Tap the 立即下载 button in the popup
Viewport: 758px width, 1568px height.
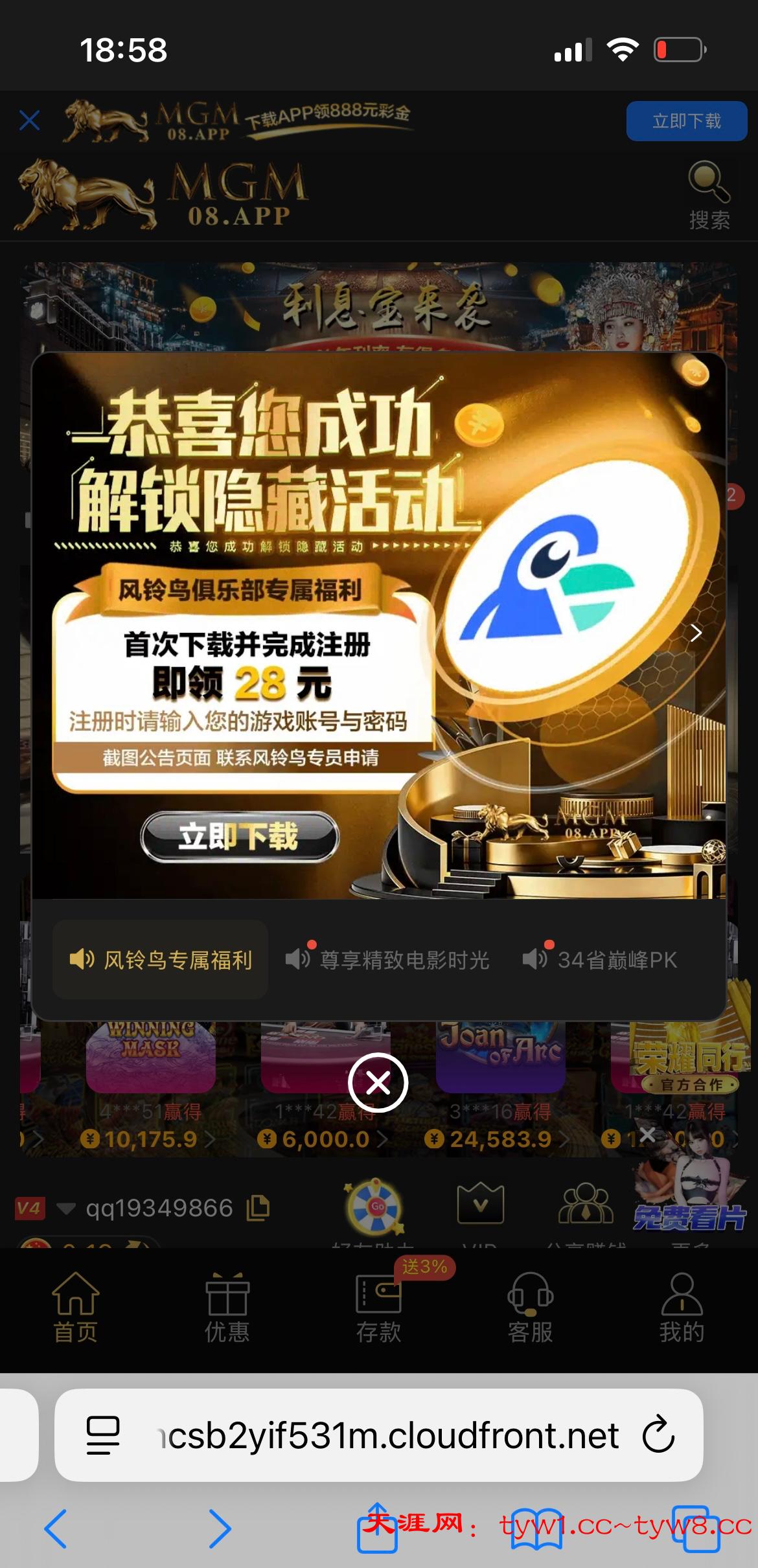240,836
